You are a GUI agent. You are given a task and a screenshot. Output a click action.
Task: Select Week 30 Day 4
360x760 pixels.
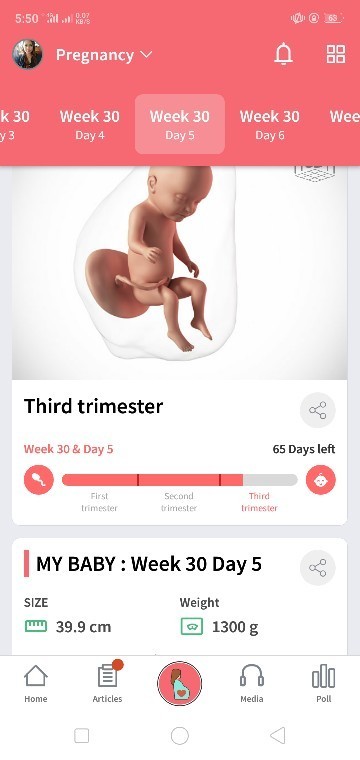coord(90,124)
